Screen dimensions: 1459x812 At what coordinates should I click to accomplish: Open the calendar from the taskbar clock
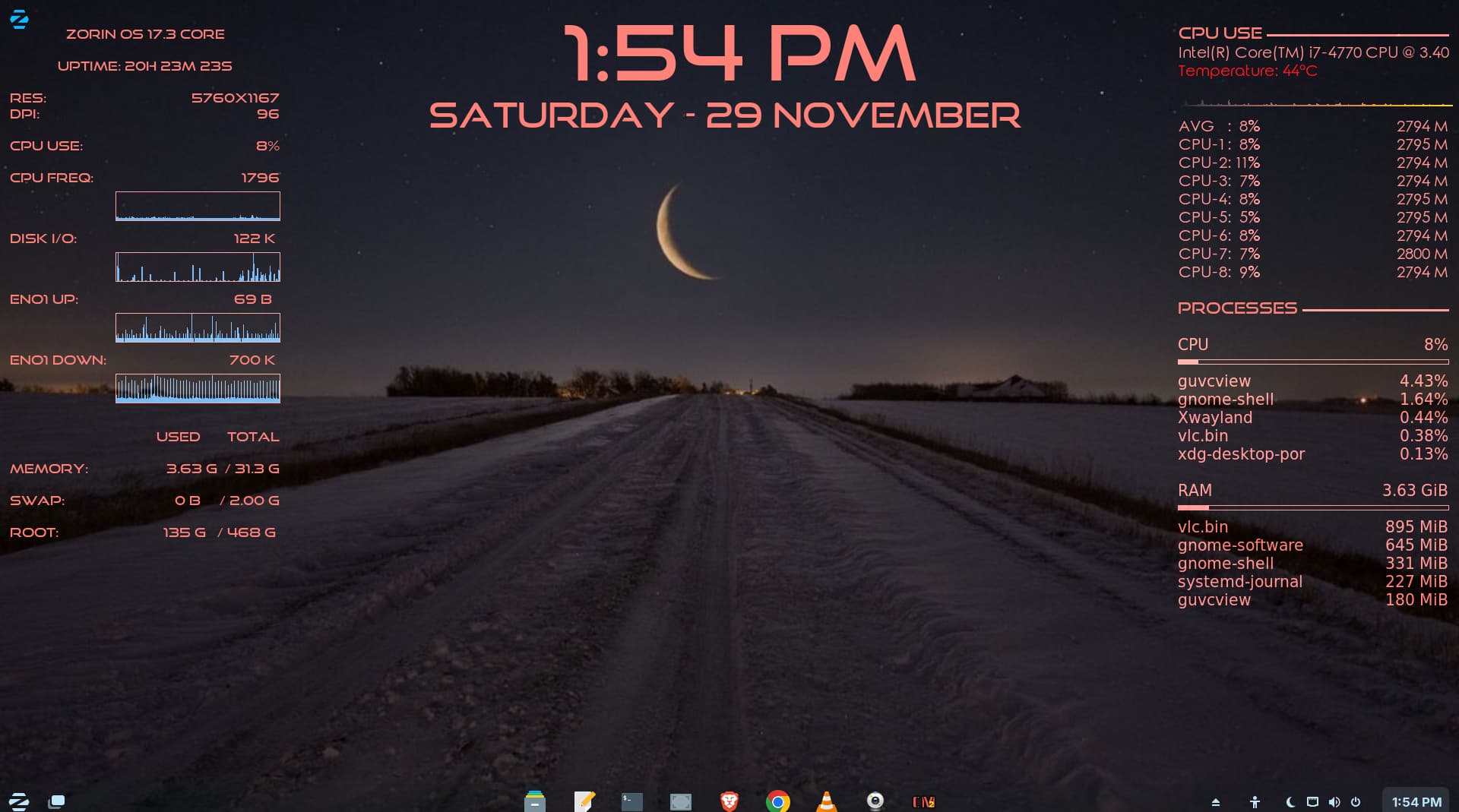click(1416, 802)
